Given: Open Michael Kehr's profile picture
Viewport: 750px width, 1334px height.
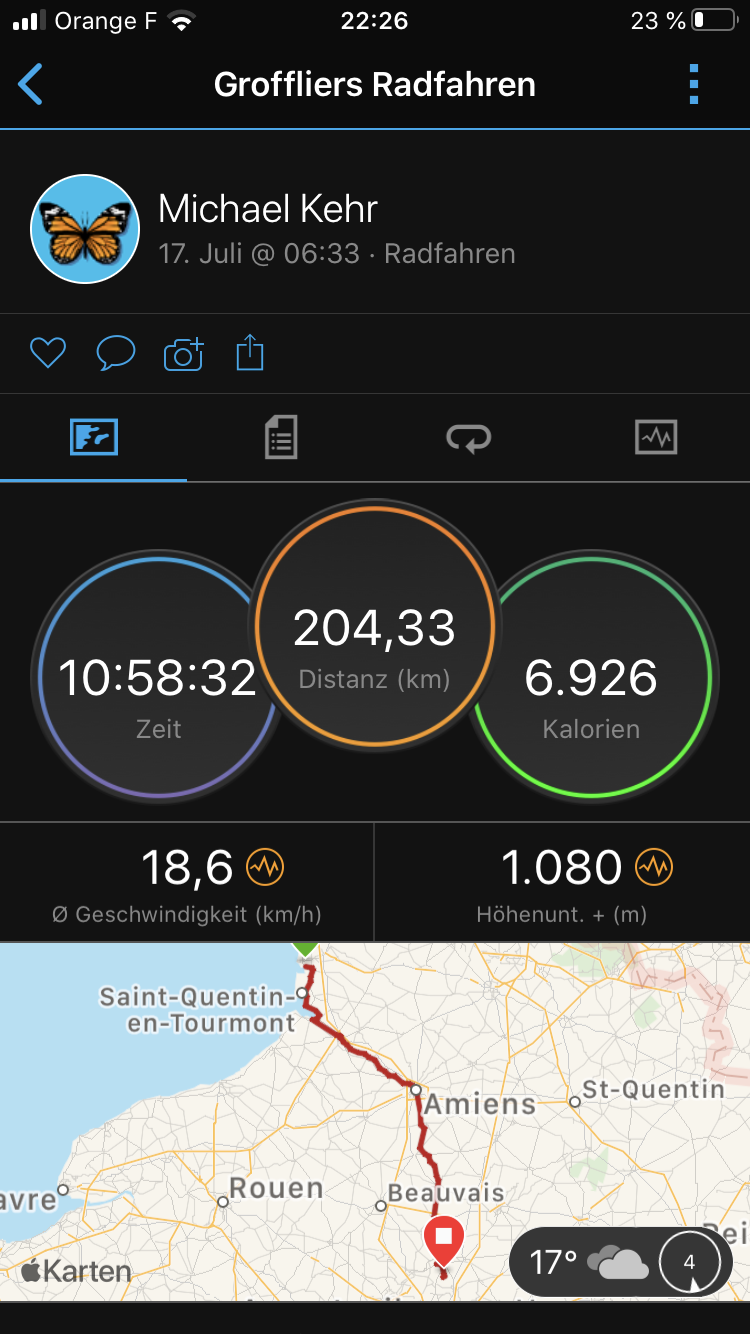Looking at the screenshot, I should click(x=85, y=229).
